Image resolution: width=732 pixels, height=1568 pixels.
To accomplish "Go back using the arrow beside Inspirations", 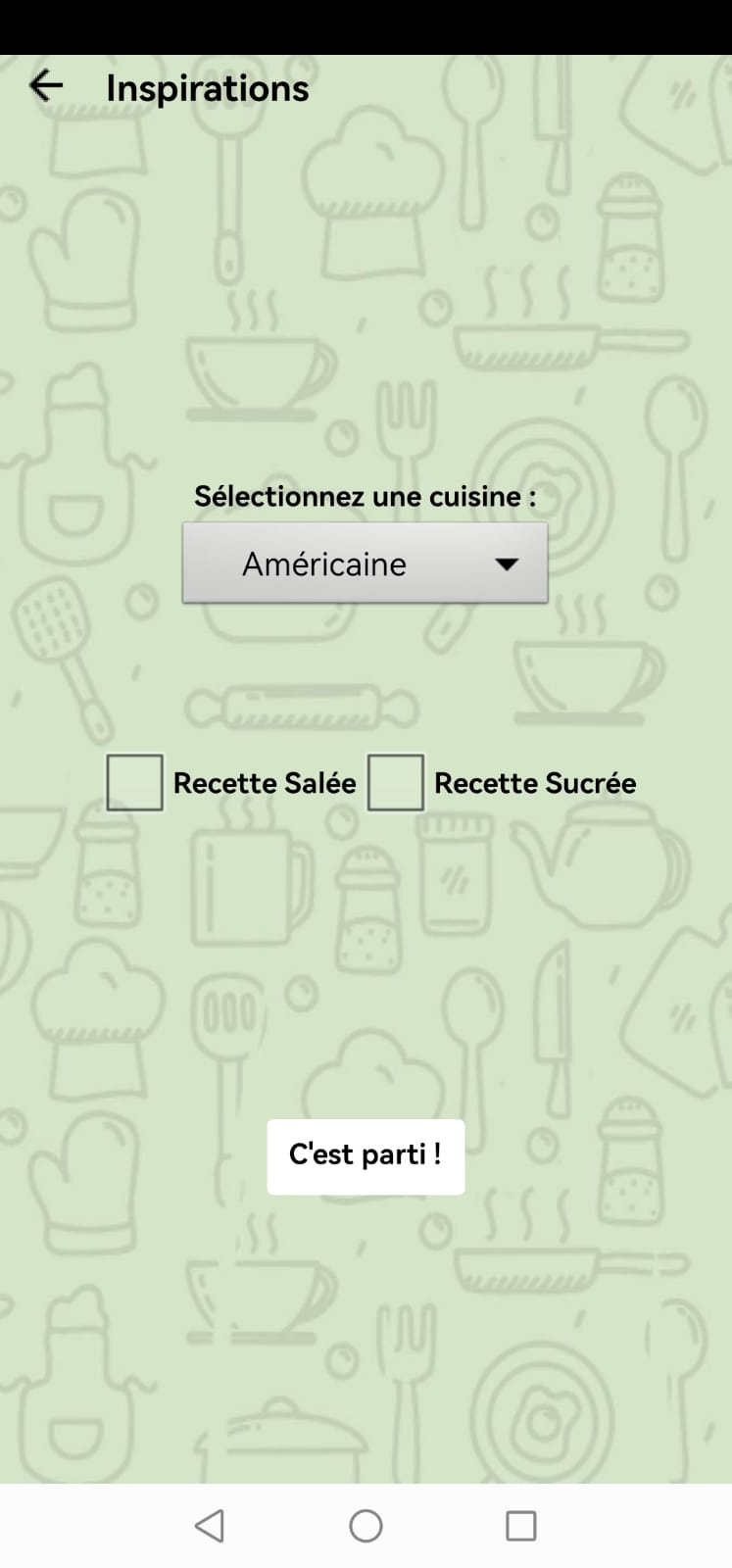I will (46, 86).
